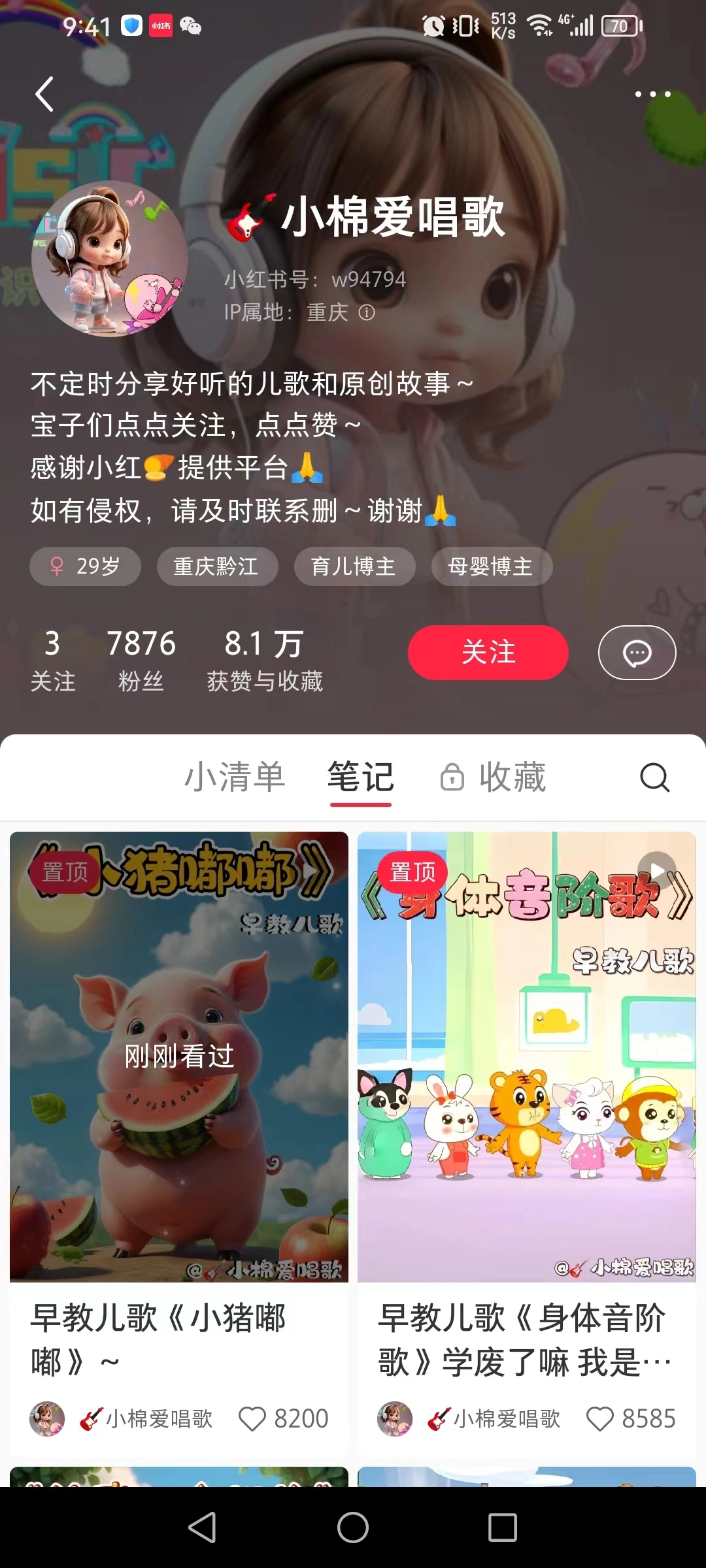Follow 小棉爱唱歌 with the 关注 button
Viewport: 706px width, 1568px height.
tap(488, 652)
